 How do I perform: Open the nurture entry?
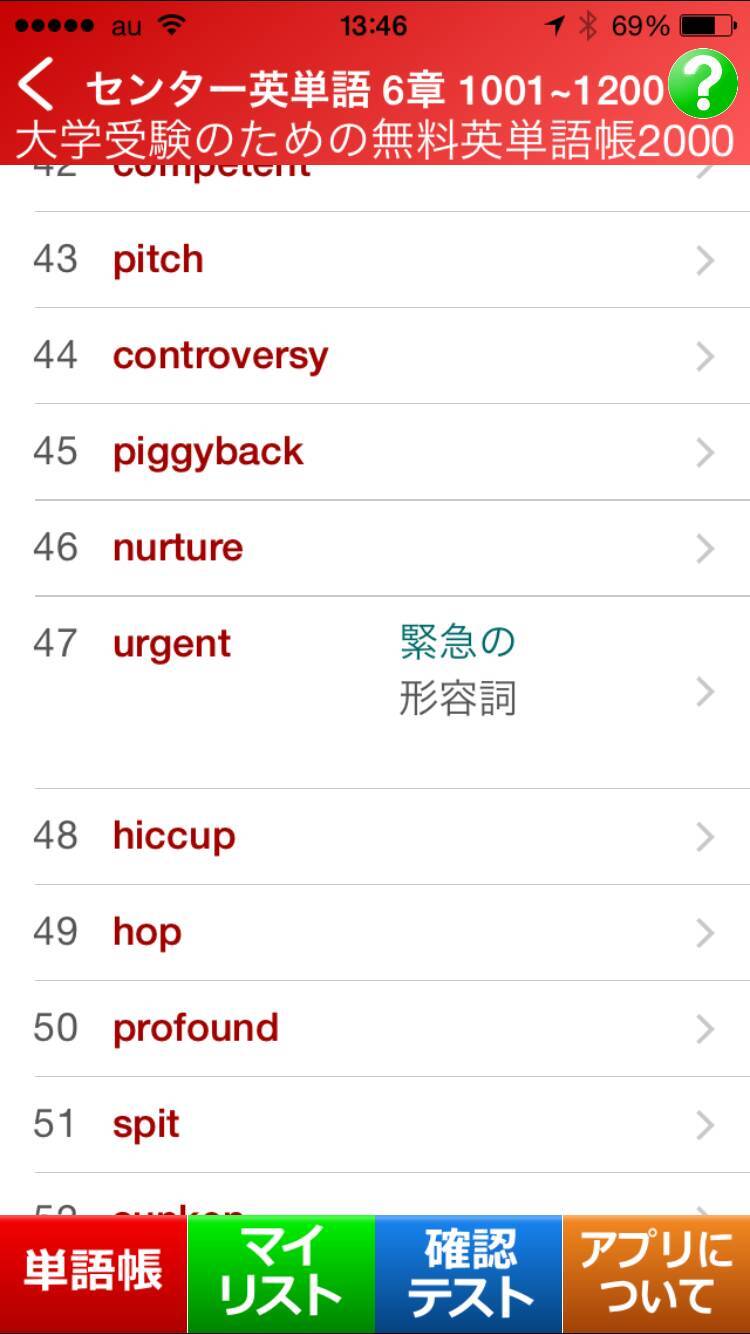[375, 548]
